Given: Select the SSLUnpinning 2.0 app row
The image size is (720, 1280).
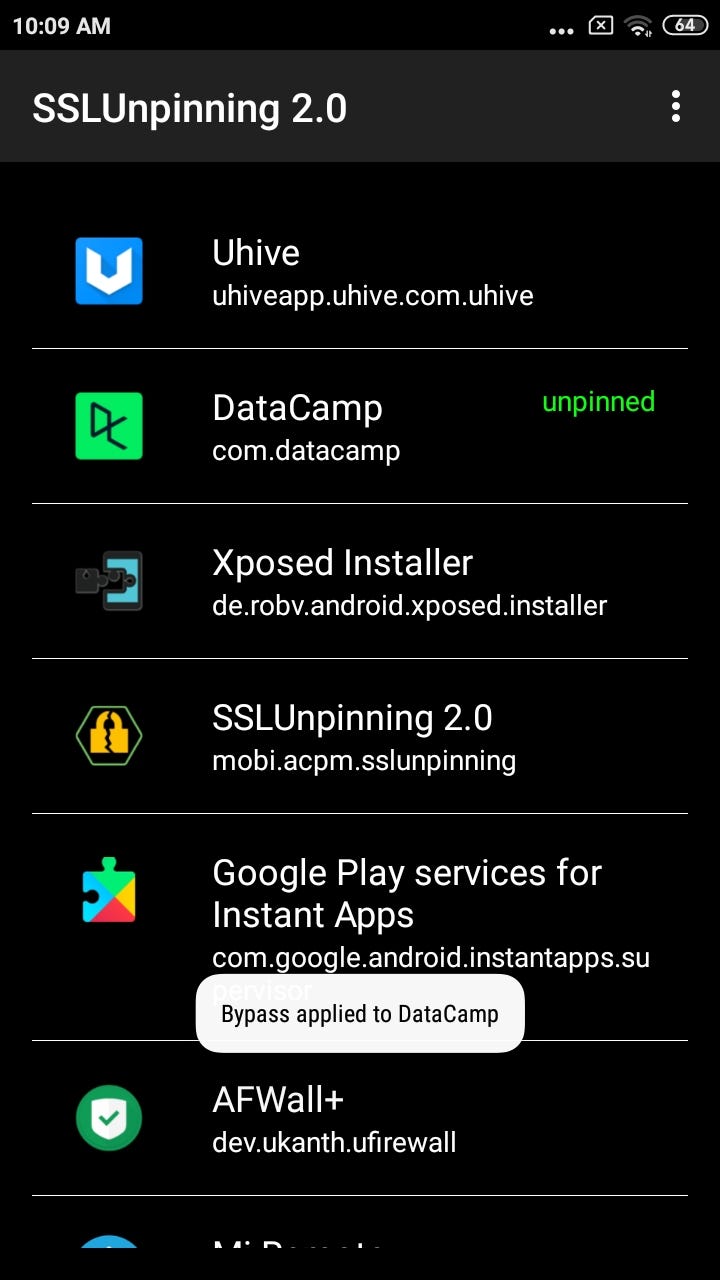Looking at the screenshot, I should pos(360,736).
